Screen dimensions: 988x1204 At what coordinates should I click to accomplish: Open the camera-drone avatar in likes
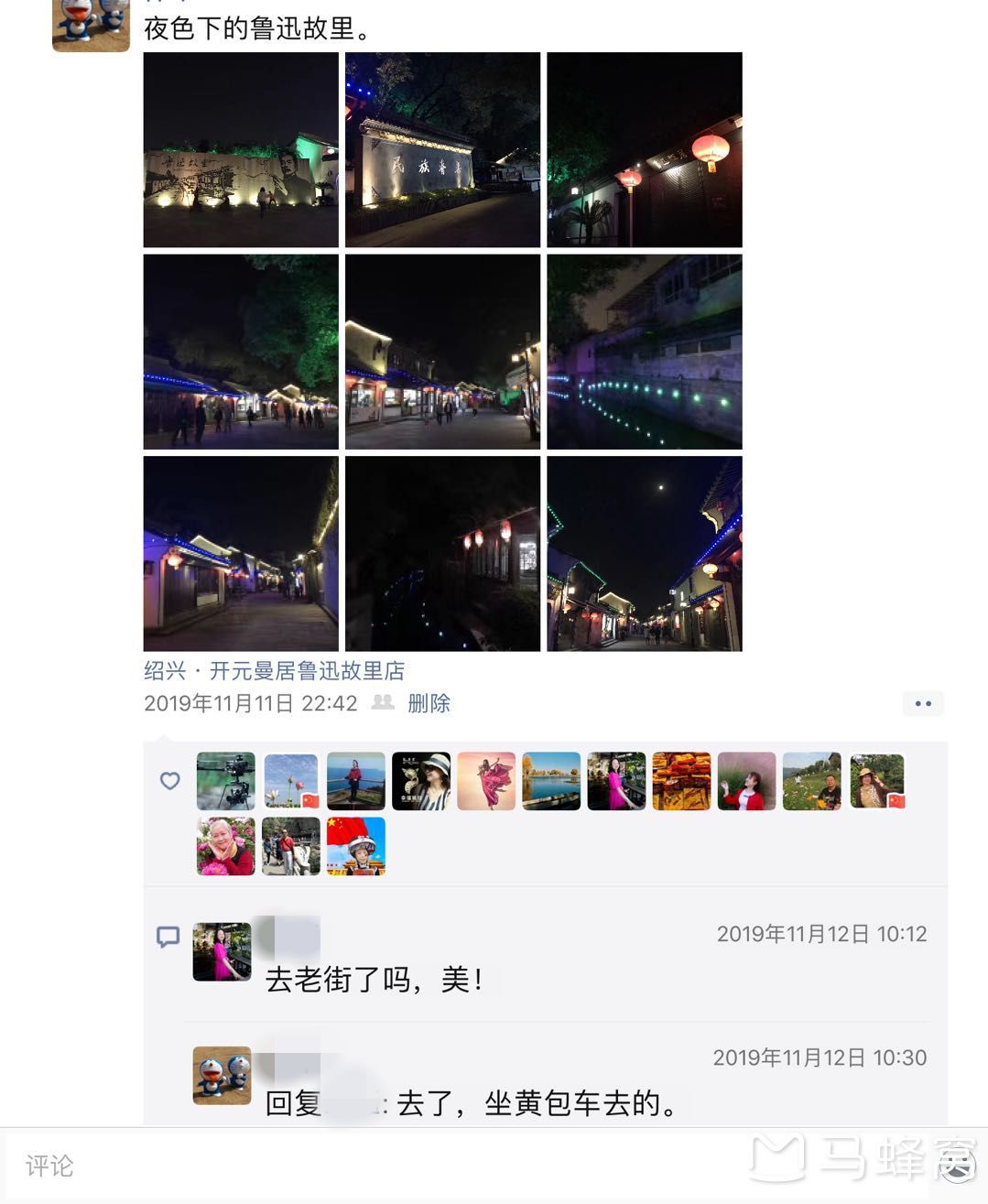point(225,781)
